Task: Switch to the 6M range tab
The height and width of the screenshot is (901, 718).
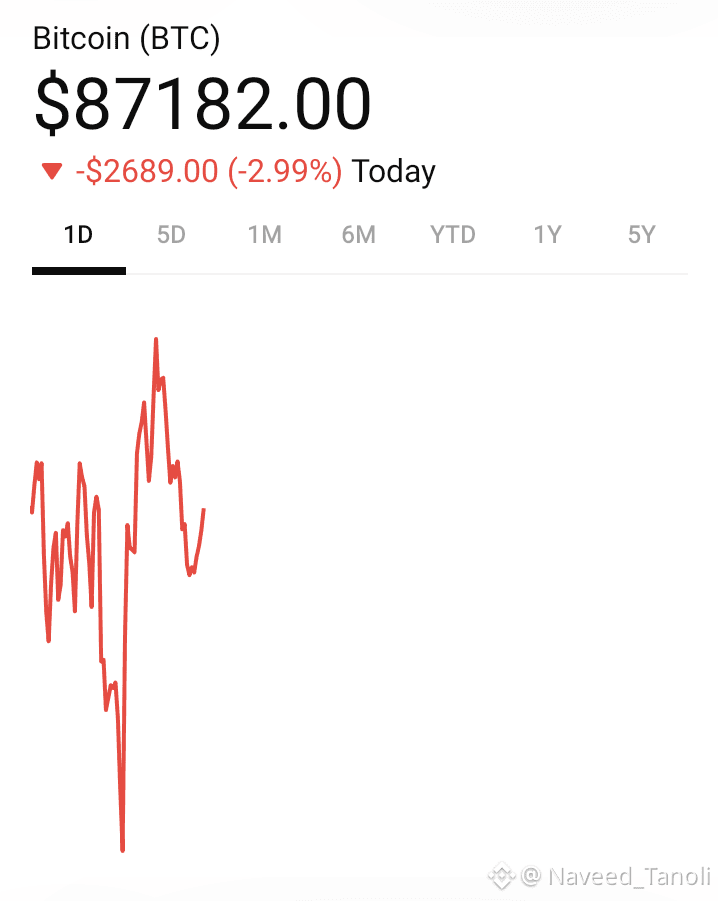Action: [x=358, y=235]
